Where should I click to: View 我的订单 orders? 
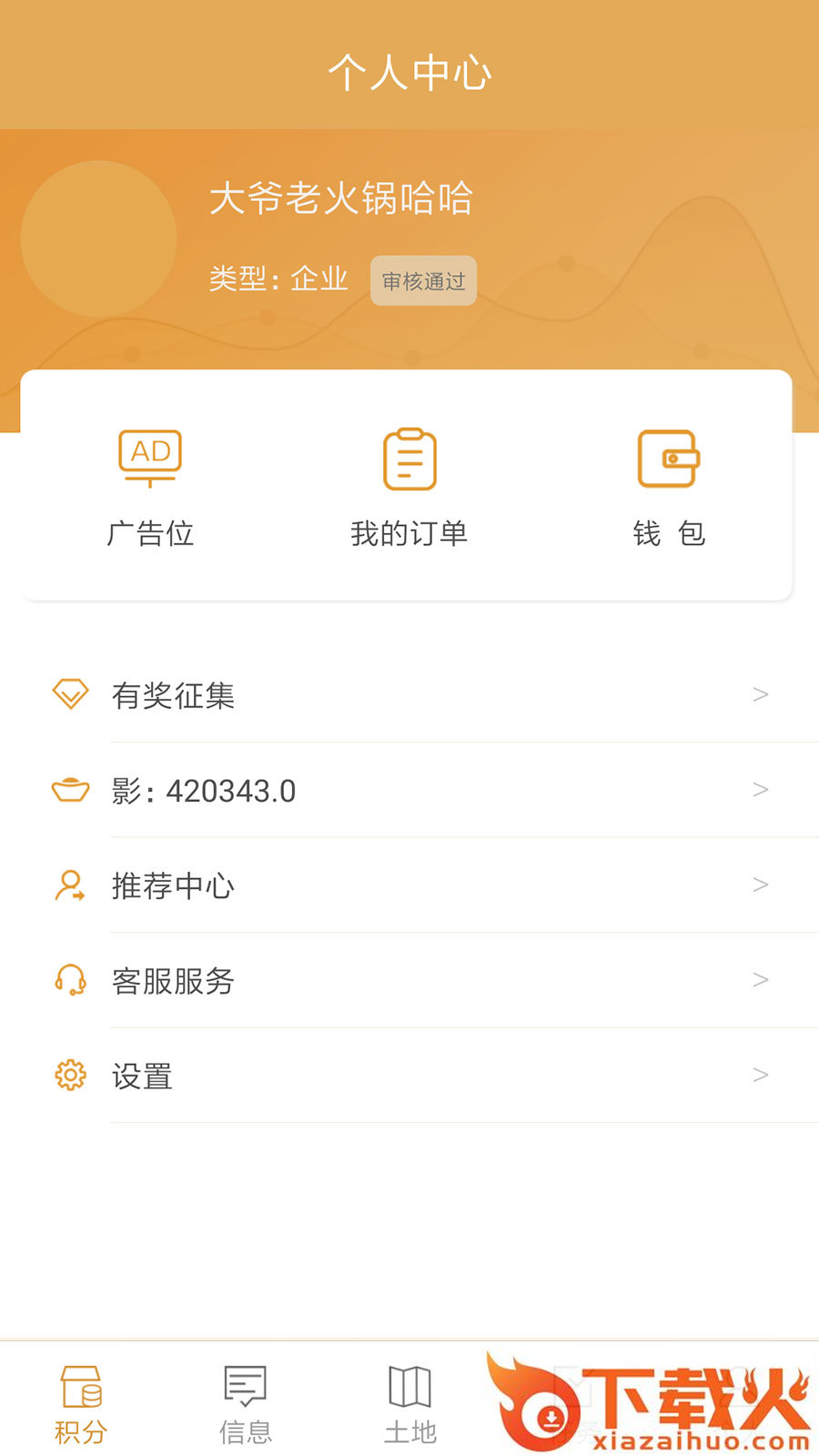click(x=409, y=488)
